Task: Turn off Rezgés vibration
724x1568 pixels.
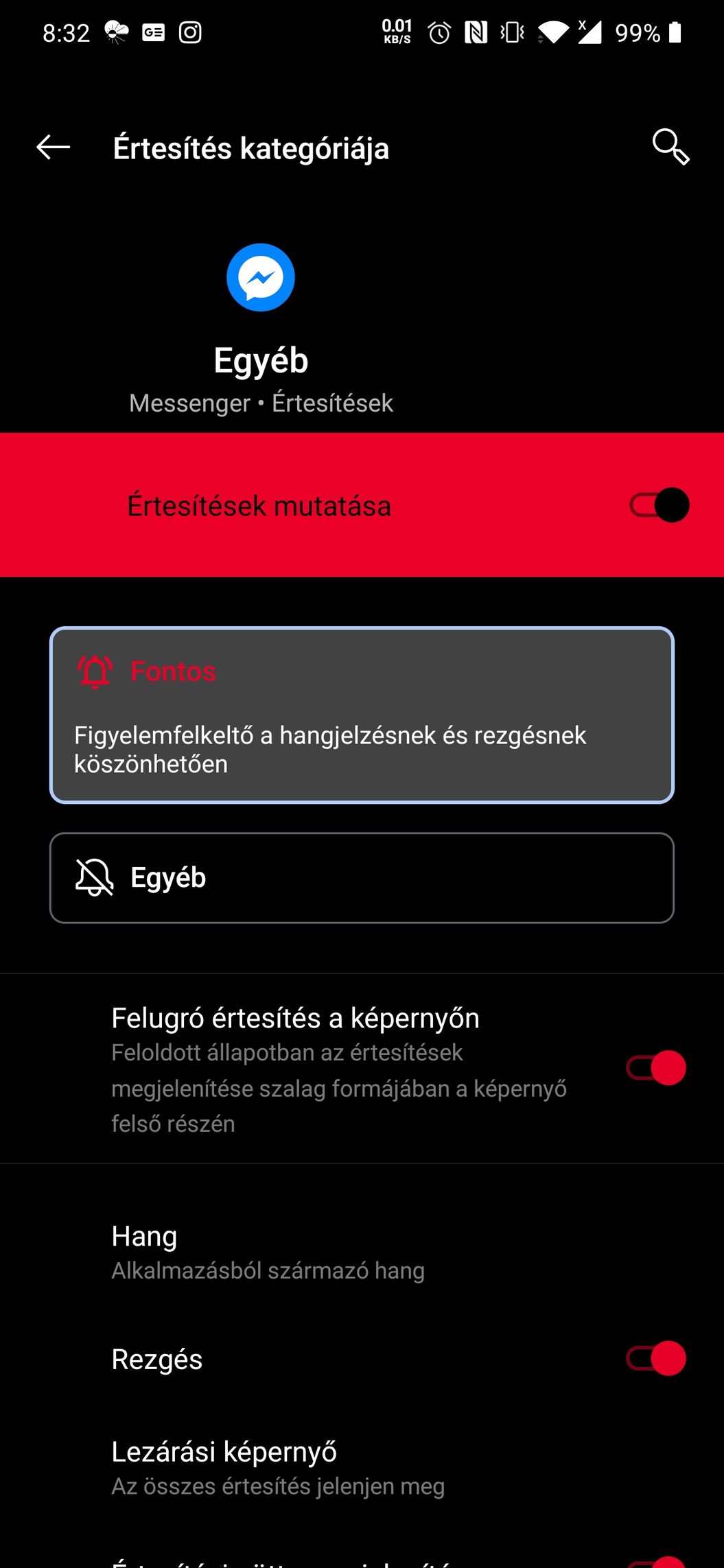Action: point(656,1359)
